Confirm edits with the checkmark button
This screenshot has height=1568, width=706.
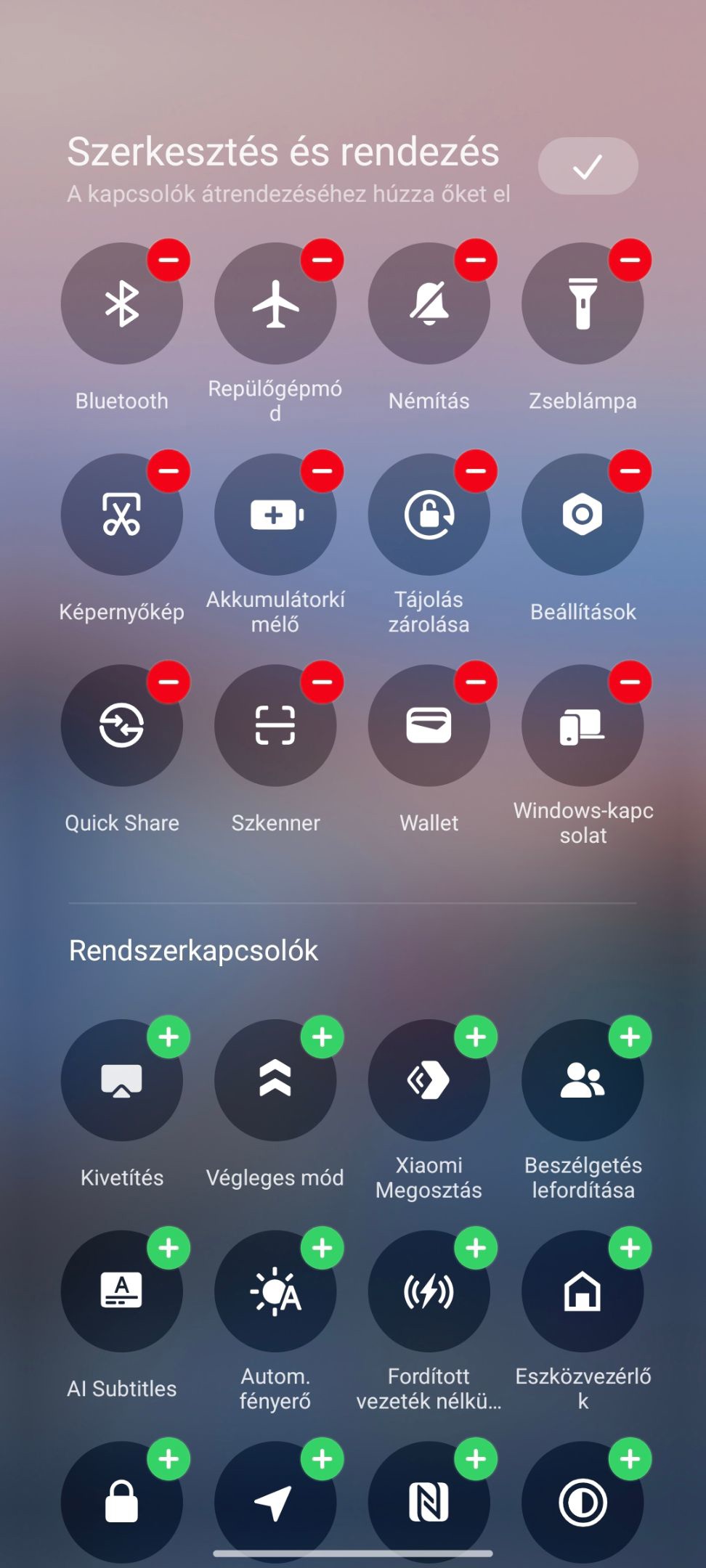pyautogui.click(x=588, y=166)
